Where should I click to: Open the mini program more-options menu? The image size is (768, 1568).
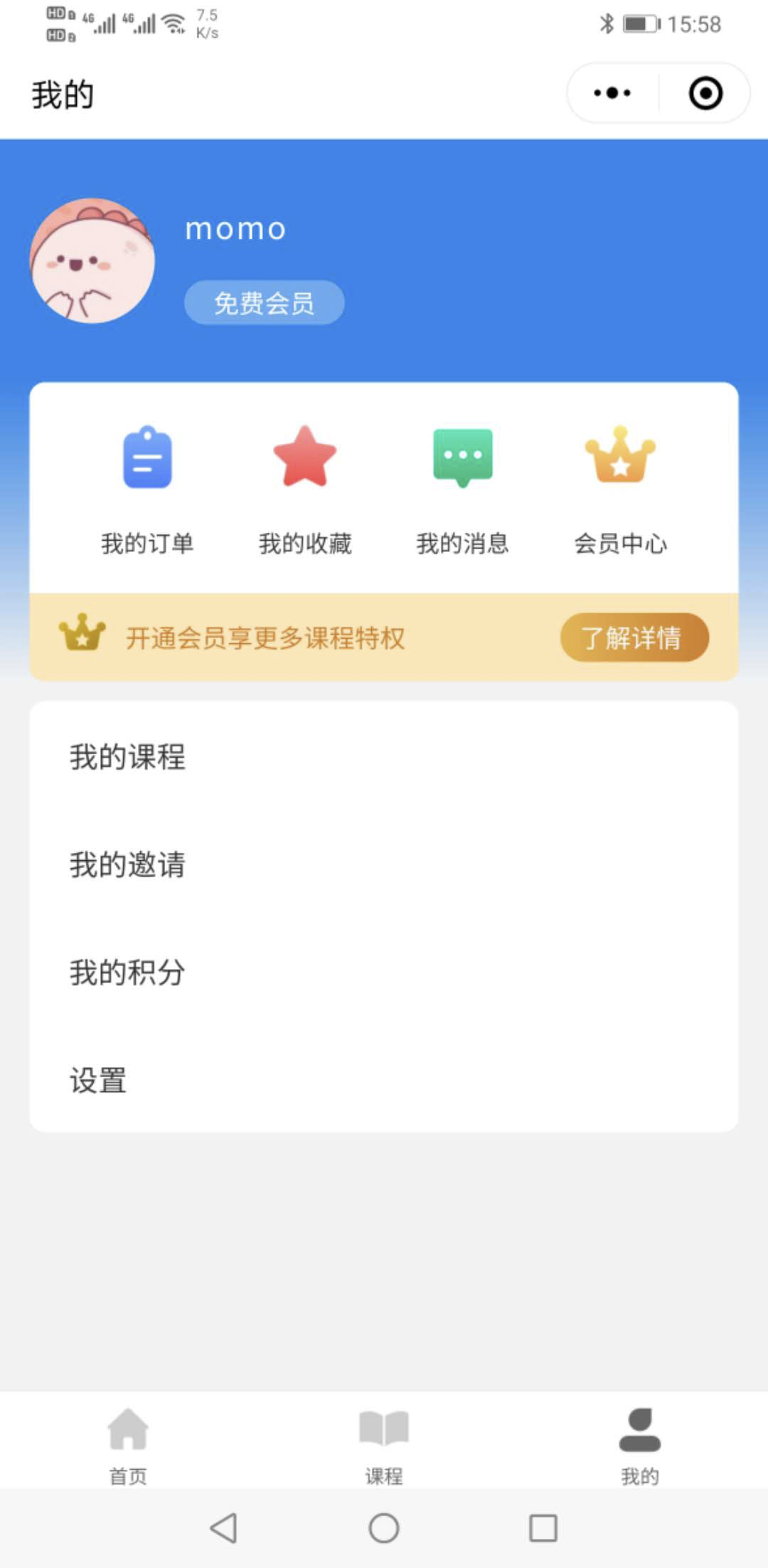point(612,93)
